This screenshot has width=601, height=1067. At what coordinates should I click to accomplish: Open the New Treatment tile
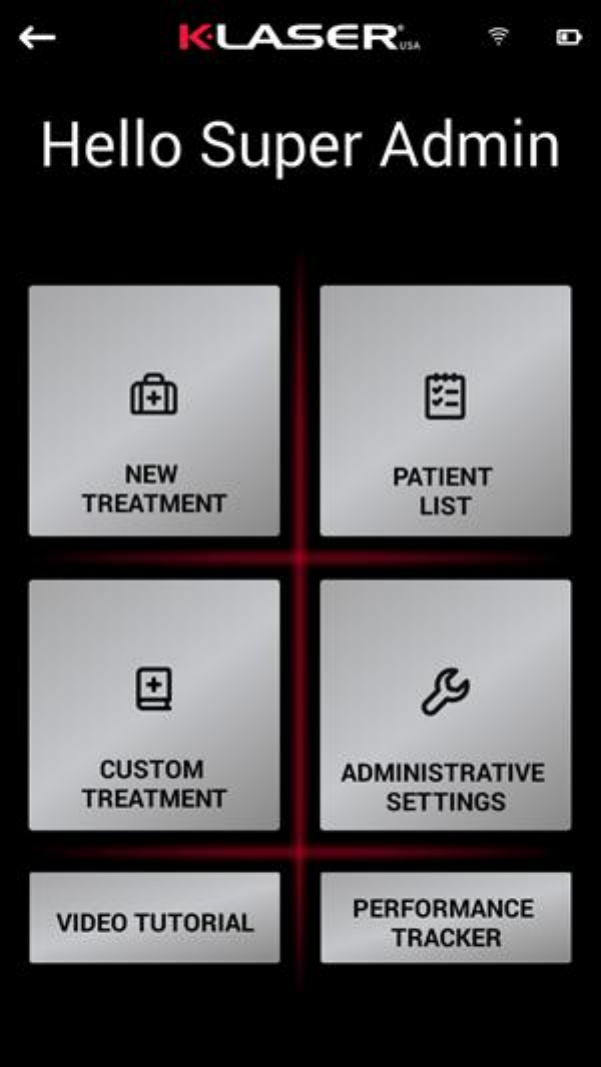155,410
